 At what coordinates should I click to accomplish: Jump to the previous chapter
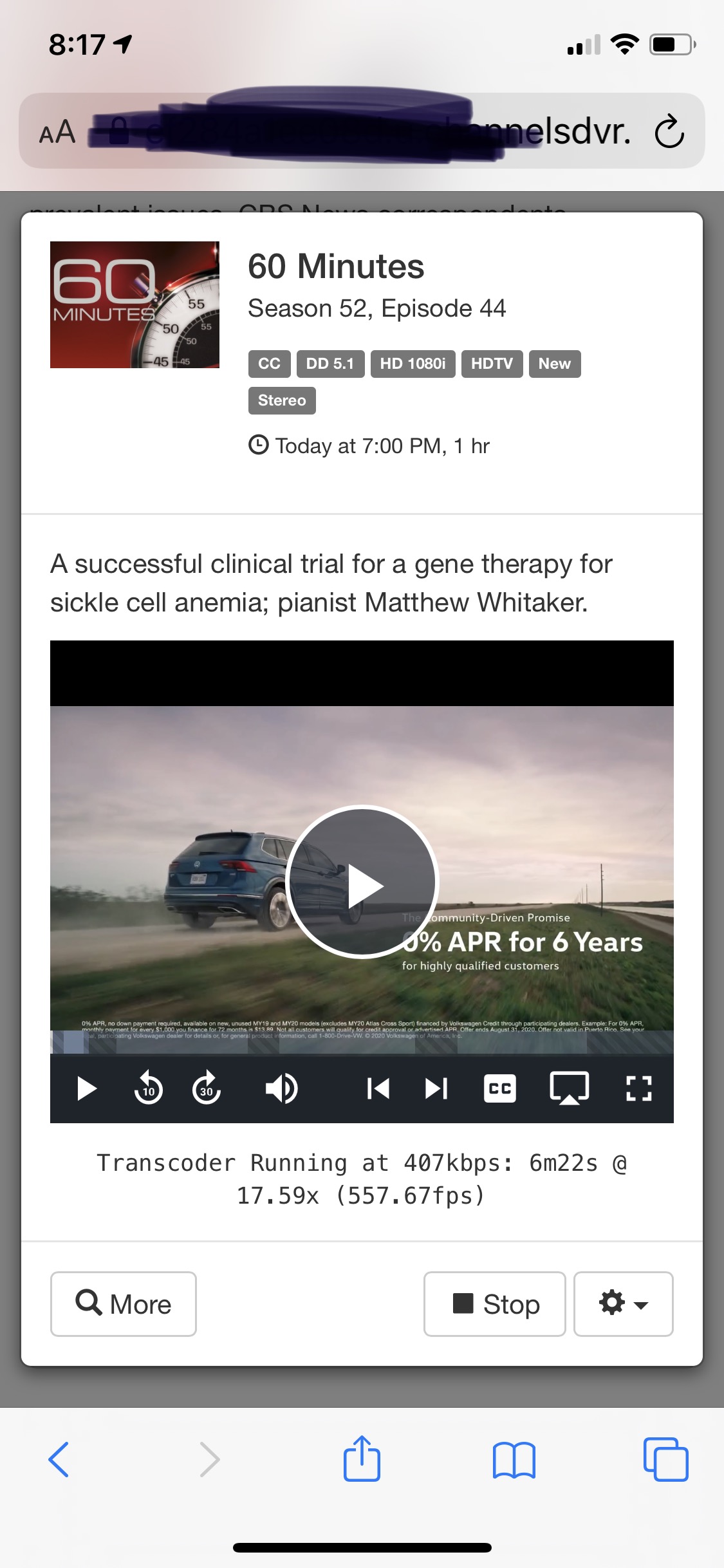(378, 1088)
